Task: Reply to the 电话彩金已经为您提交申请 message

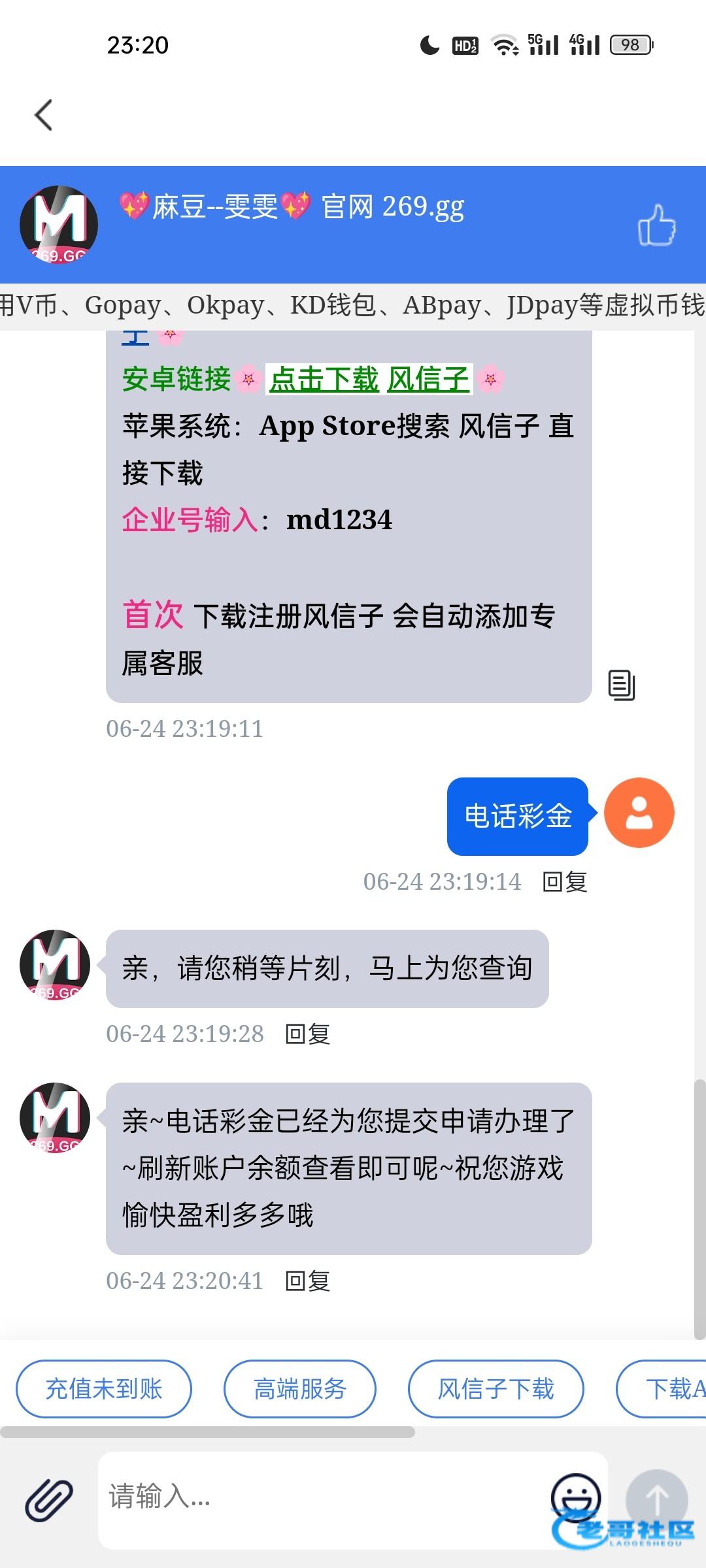Action: pos(307,1281)
